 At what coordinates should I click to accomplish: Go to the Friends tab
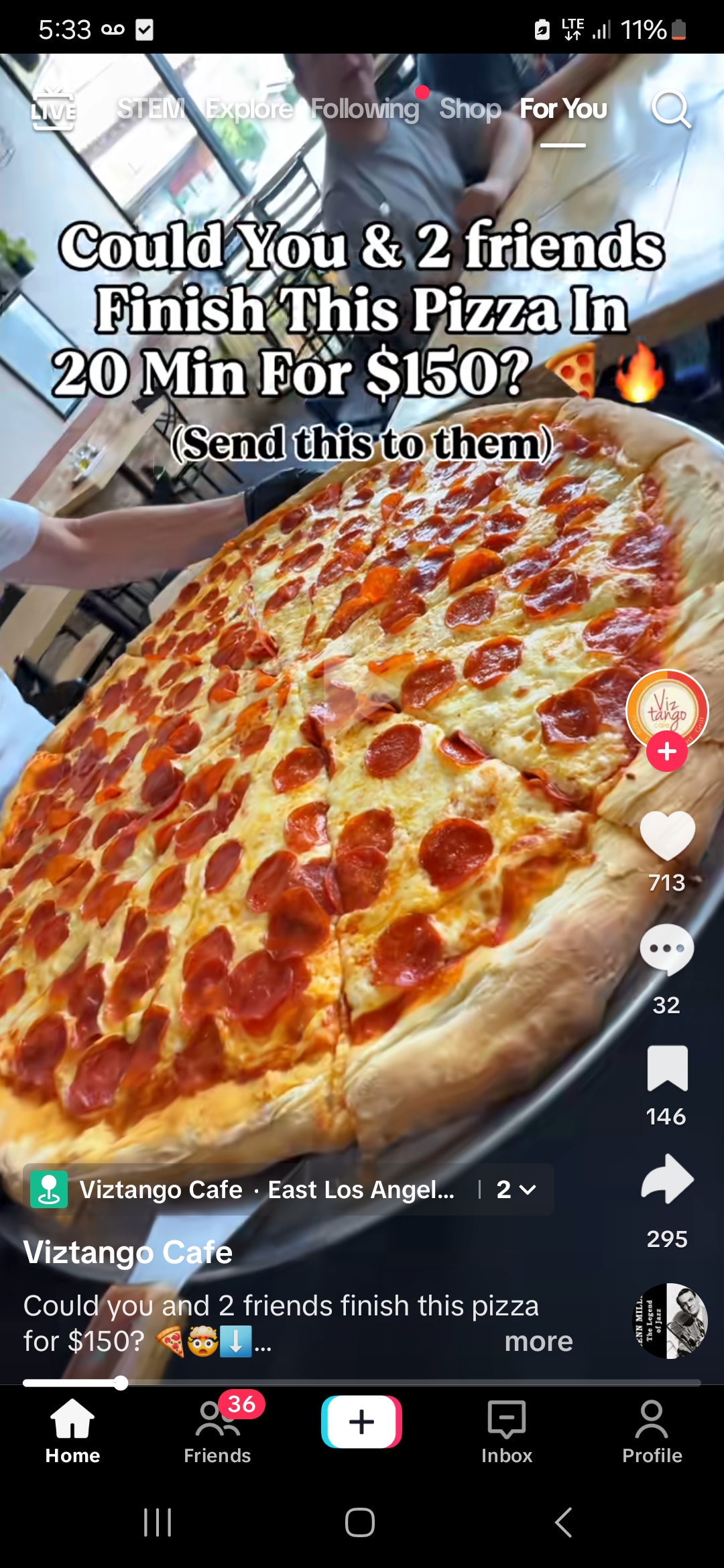(x=217, y=1431)
